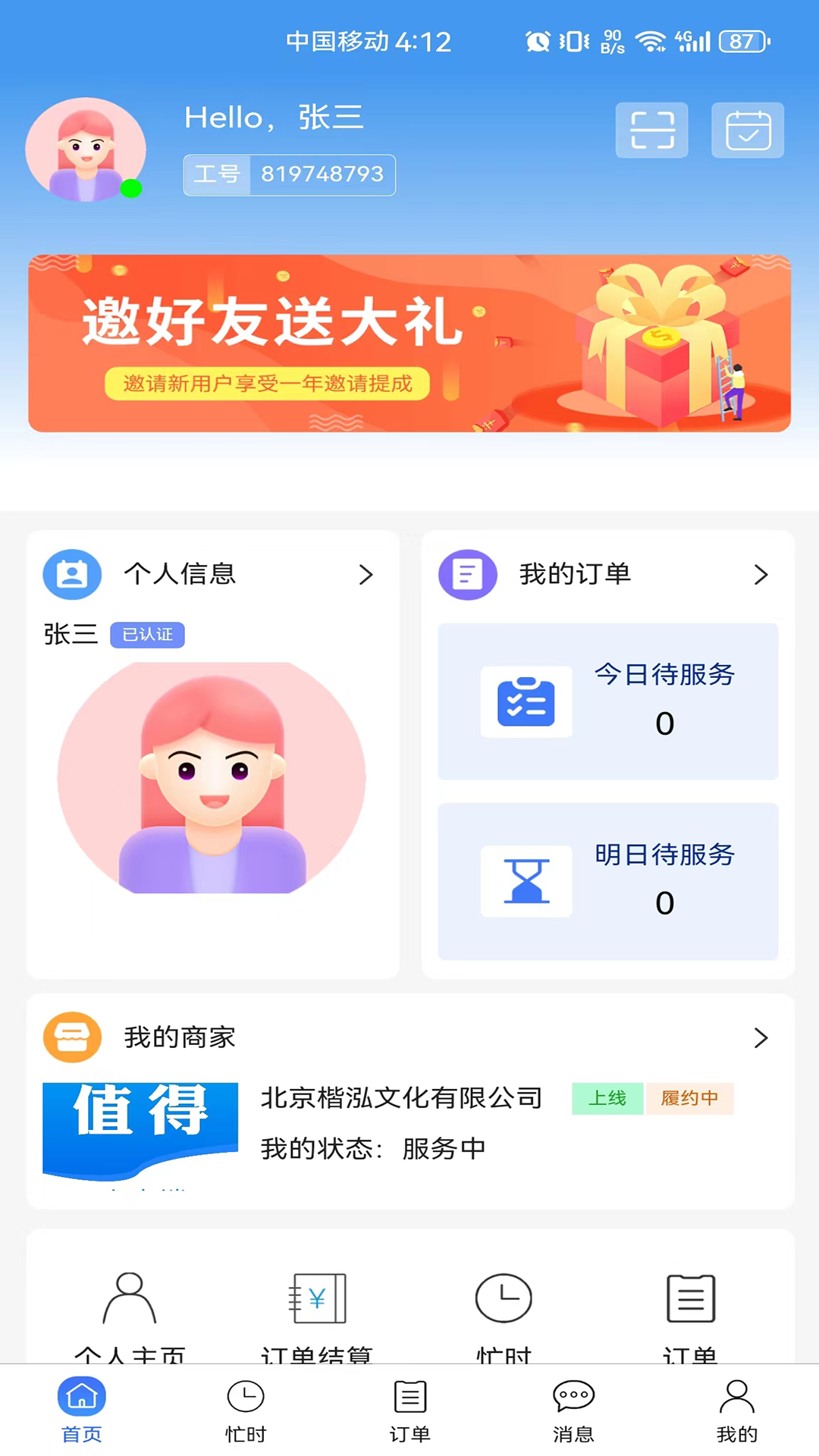Click the 个人信息 profile icon
819x1456 pixels.
click(72, 574)
